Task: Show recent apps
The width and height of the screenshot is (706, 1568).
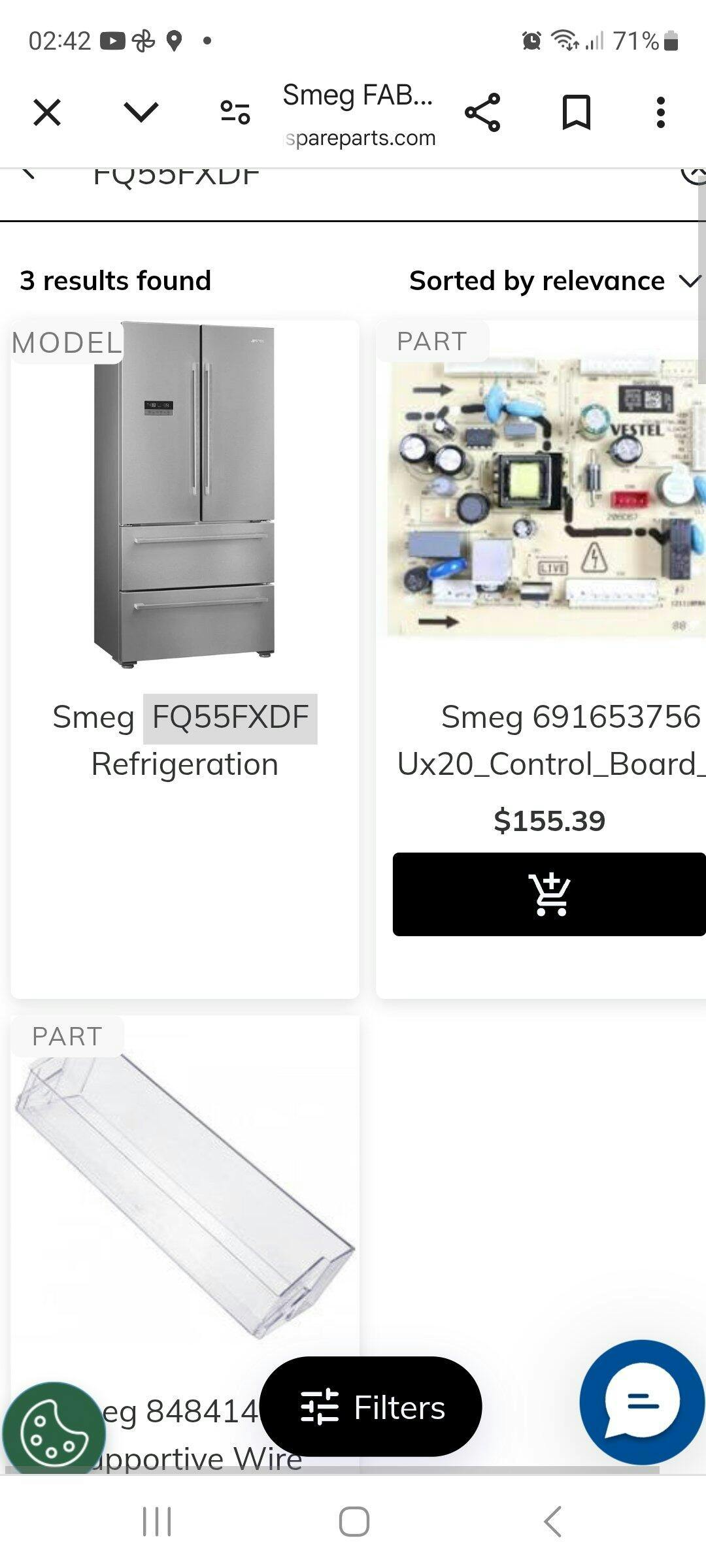Action: (x=157, y=1522)
